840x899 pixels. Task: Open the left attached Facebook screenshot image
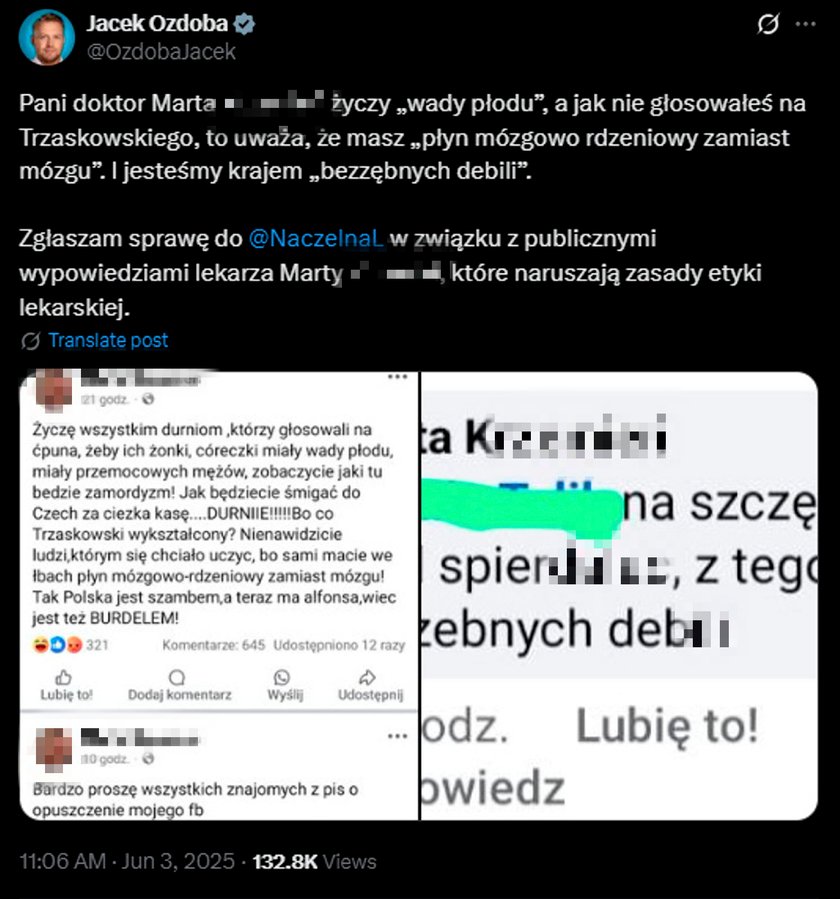tap(218, 595)
